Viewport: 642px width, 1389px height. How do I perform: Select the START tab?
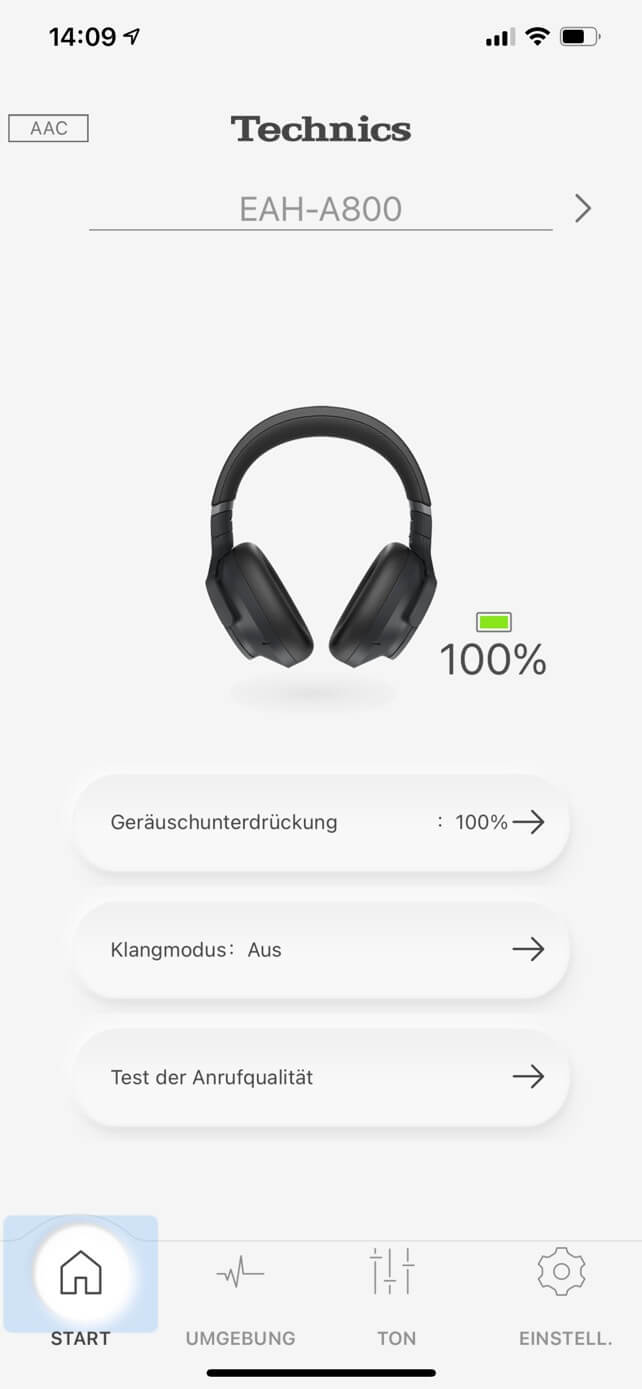pos(81,1290)
